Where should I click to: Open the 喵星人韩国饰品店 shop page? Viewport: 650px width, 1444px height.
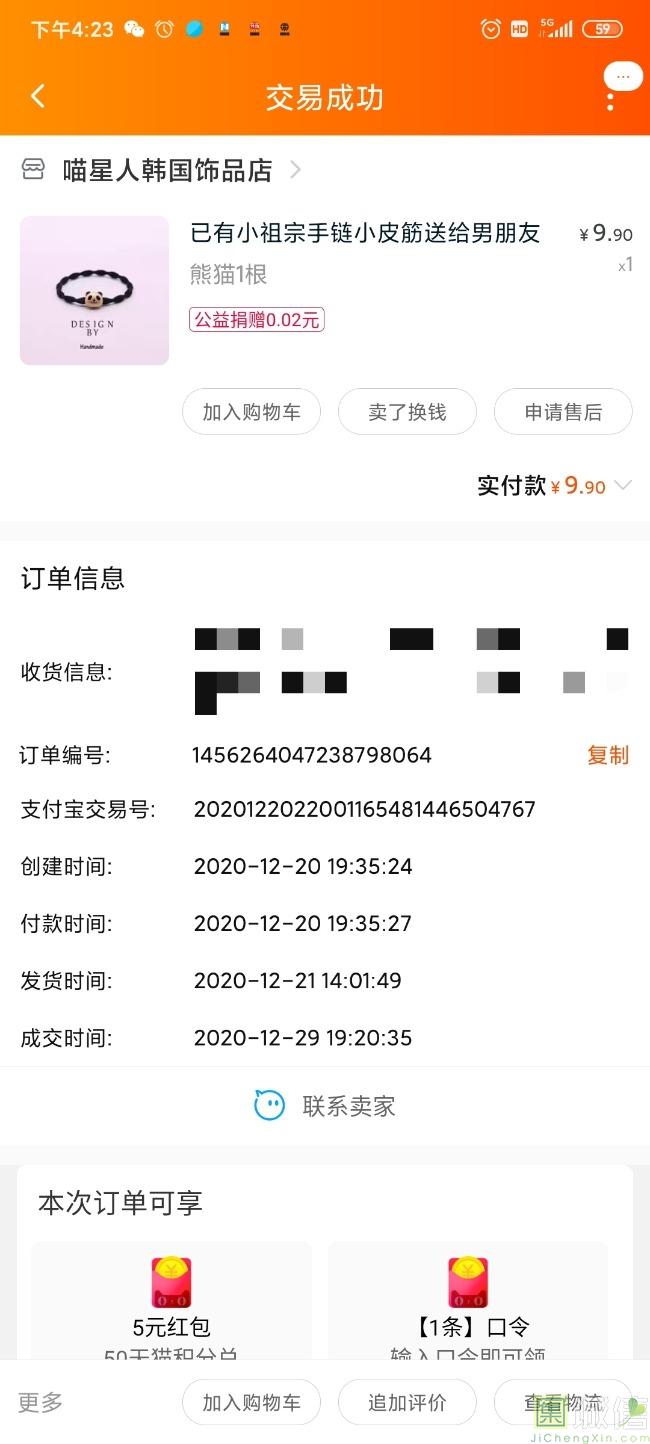click(168, 171)
